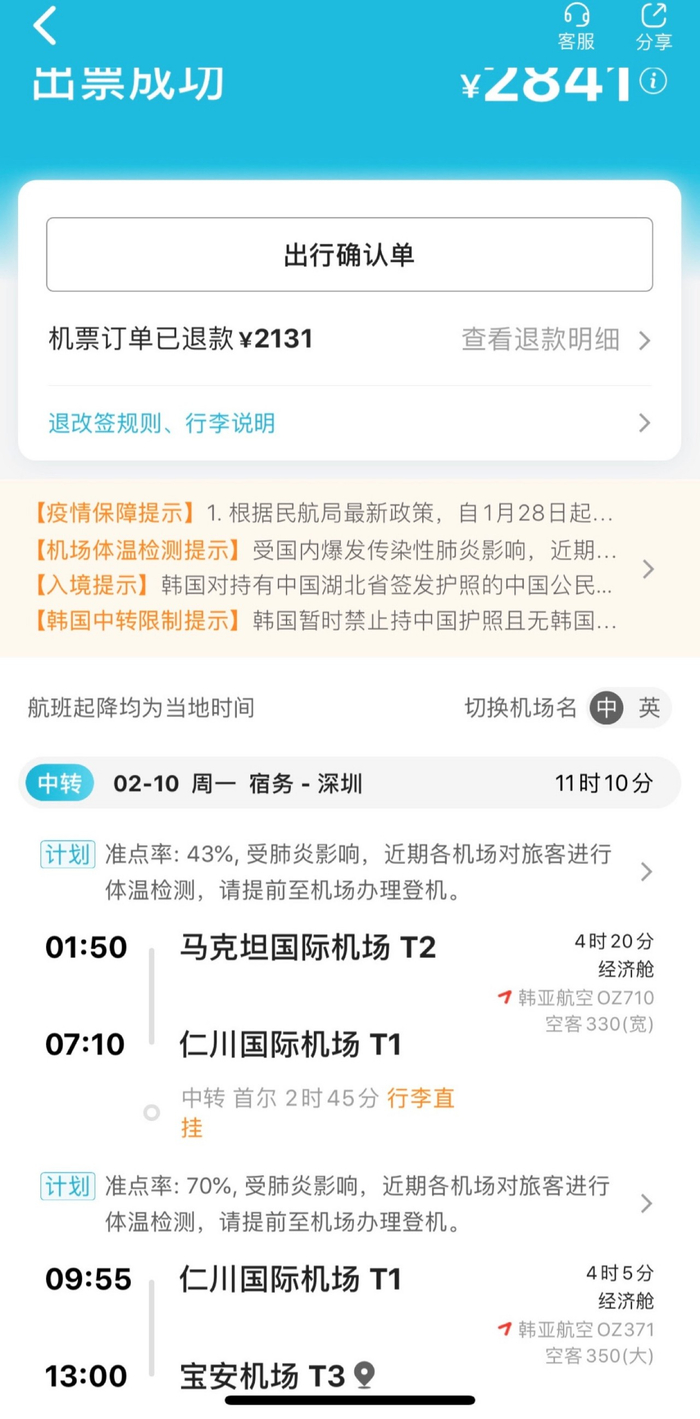Switch airport names to English 英
Screen dimensions: 700x1419
point(650,708)
